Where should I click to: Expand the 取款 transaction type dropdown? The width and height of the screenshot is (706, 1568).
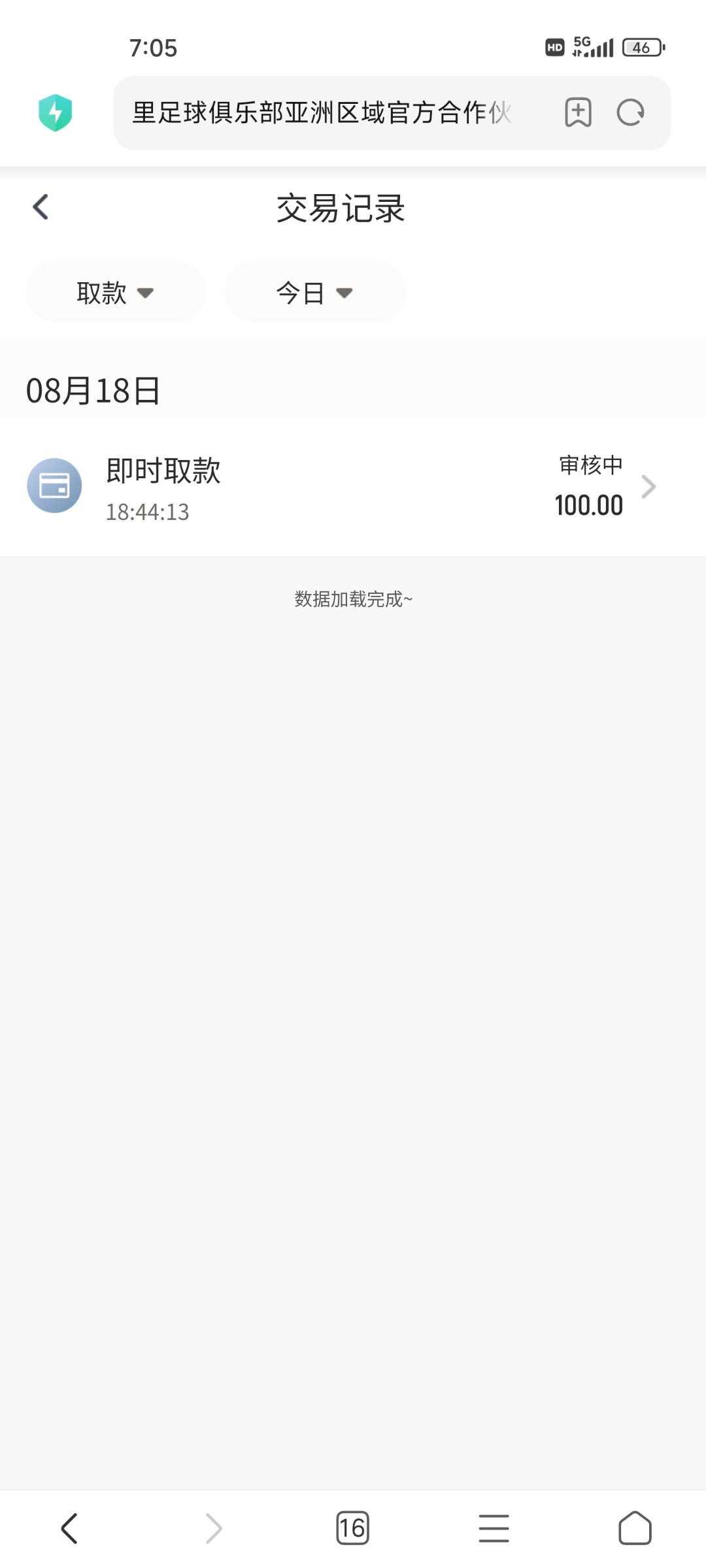(116, 292)
